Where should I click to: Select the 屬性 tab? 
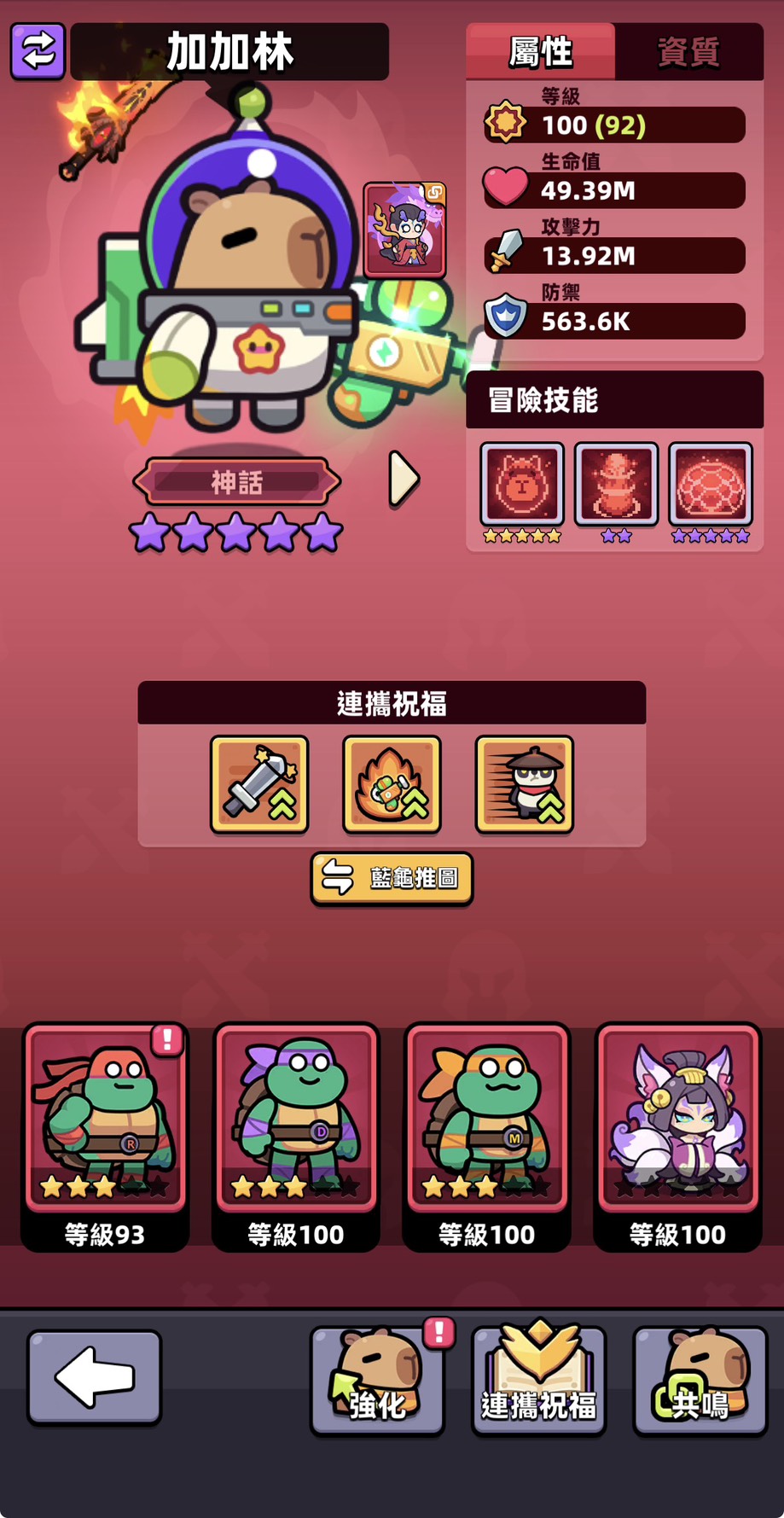click(540, 51)
